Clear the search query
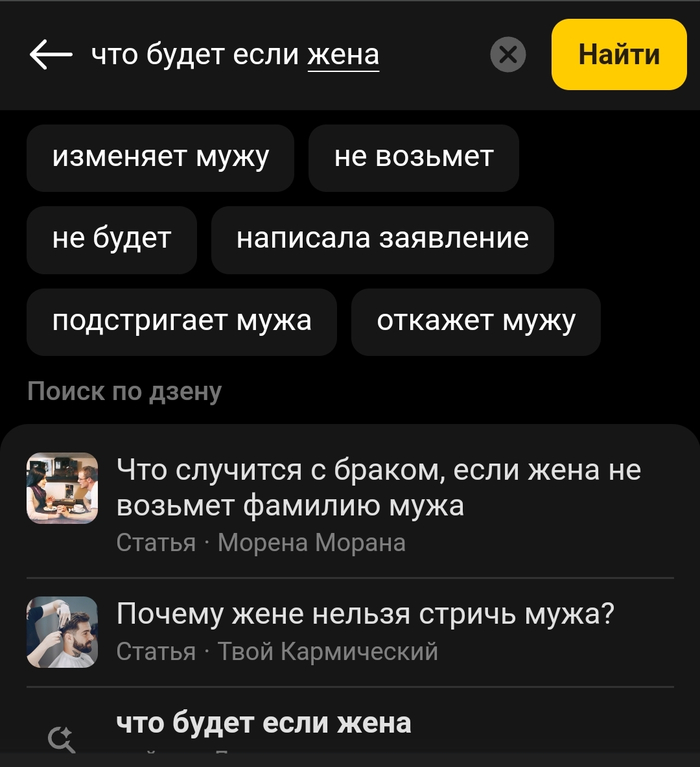The width and height of the screenshot is (700, 767). click(x=508, y=55)
